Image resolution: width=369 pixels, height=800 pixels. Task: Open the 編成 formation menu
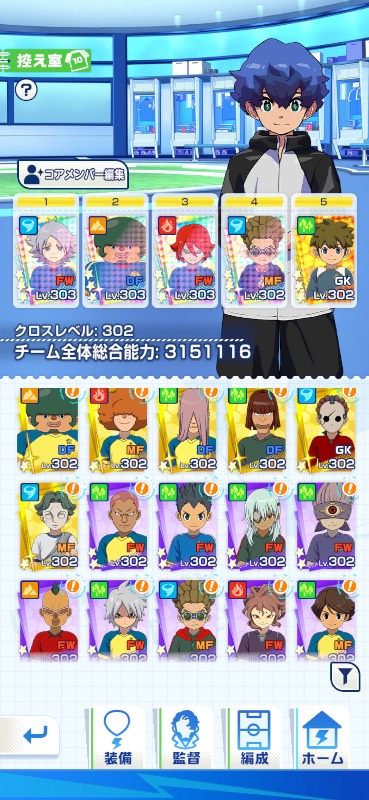[254, 737]
